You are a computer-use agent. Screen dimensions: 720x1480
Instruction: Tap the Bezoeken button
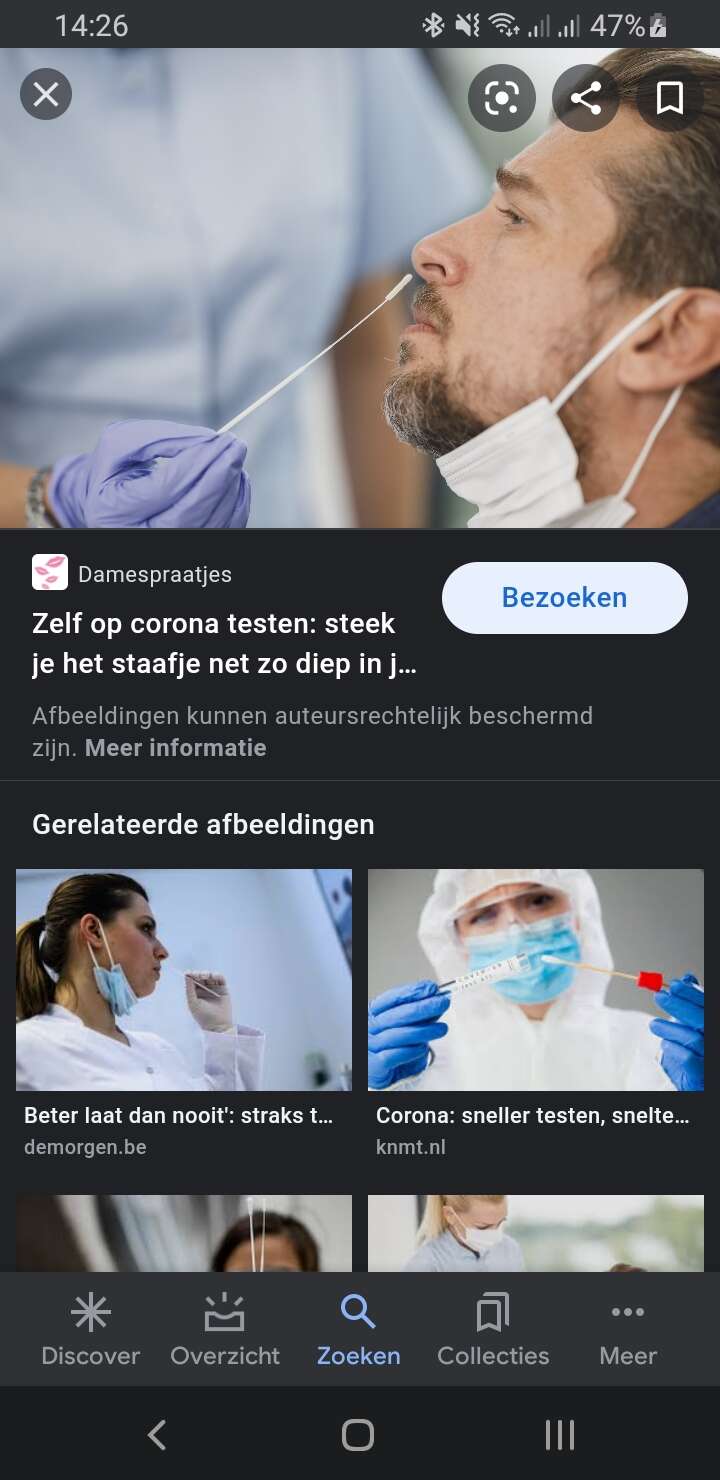click(565, 598)
